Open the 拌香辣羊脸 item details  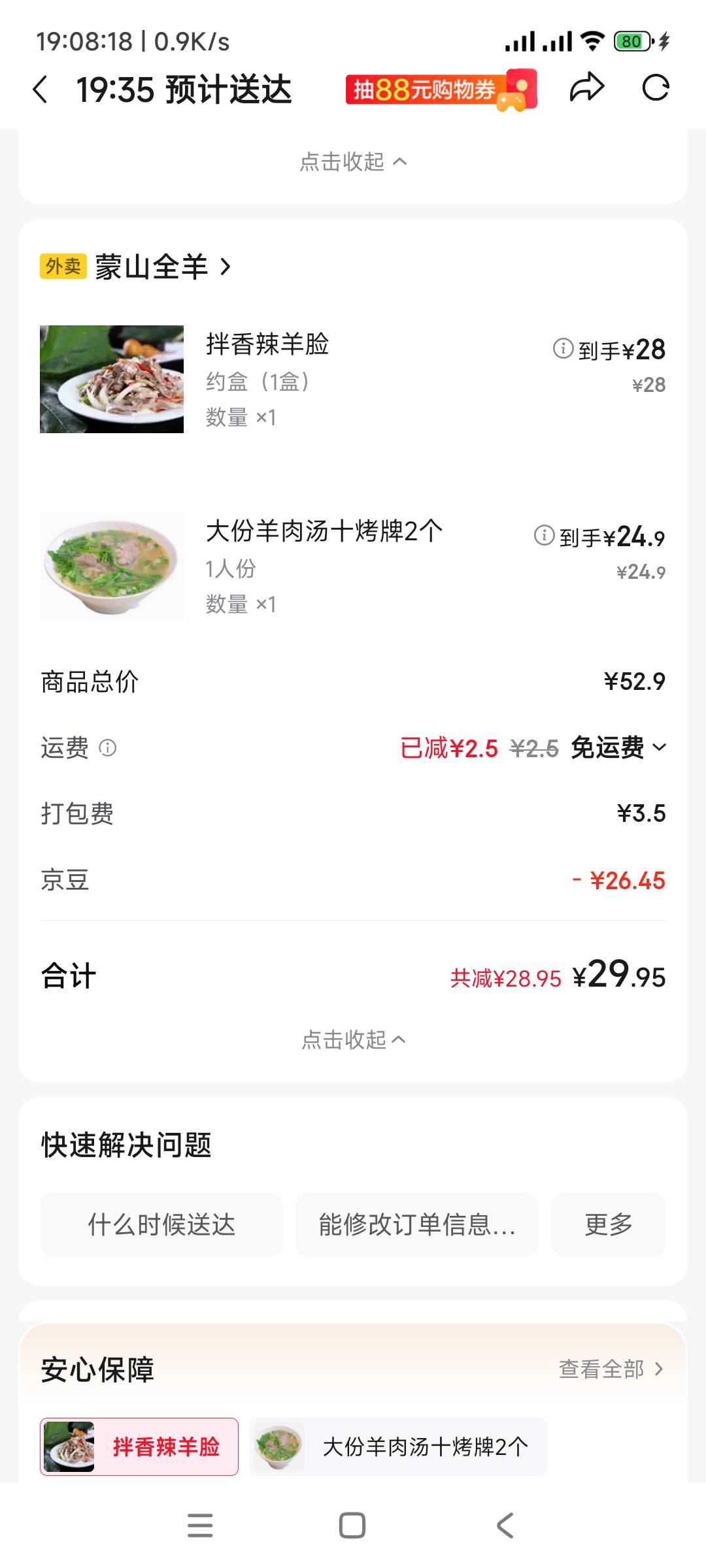(x=267, y=344)
